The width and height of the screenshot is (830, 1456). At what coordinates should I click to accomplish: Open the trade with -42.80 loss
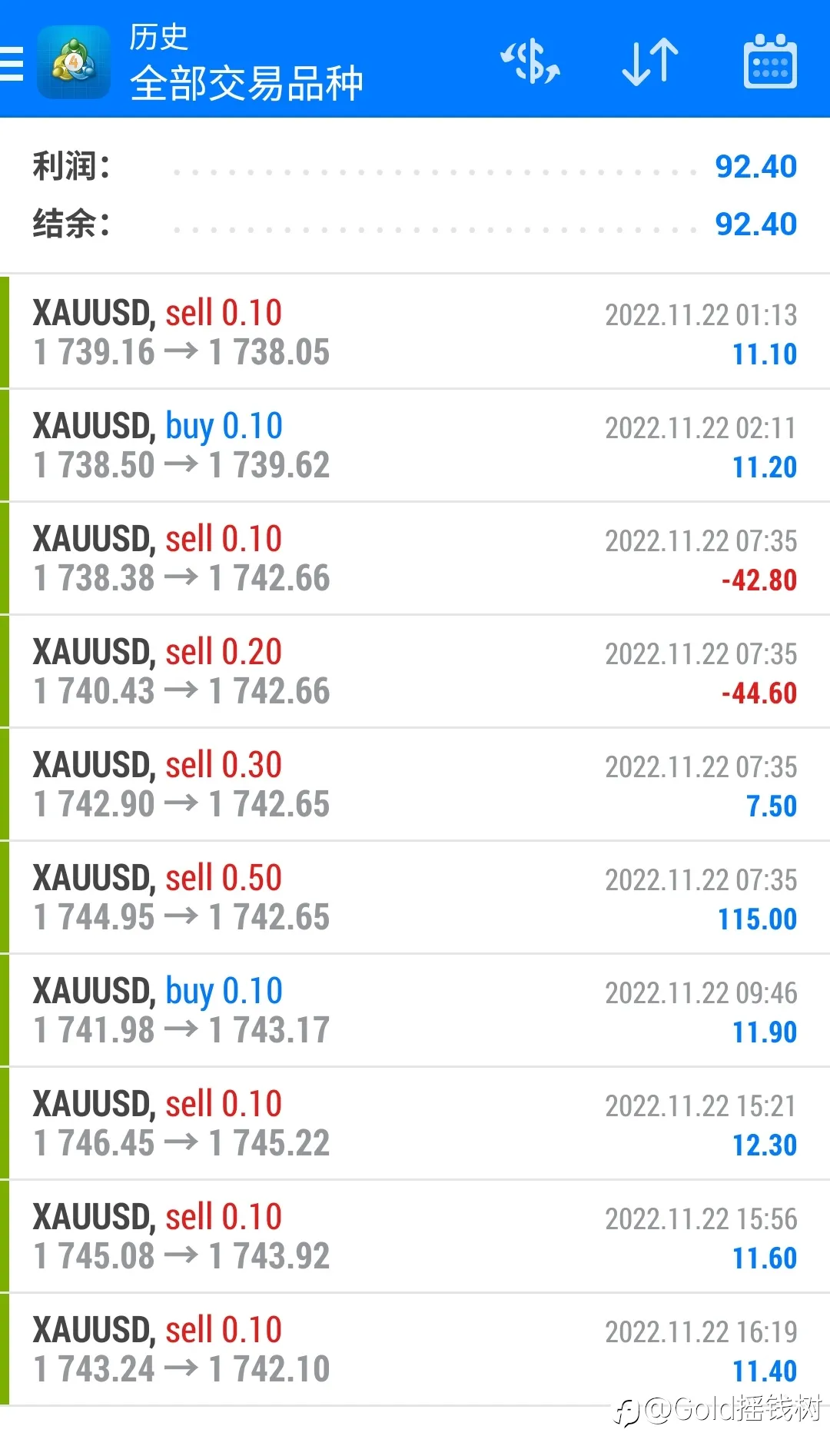point(415,558)
